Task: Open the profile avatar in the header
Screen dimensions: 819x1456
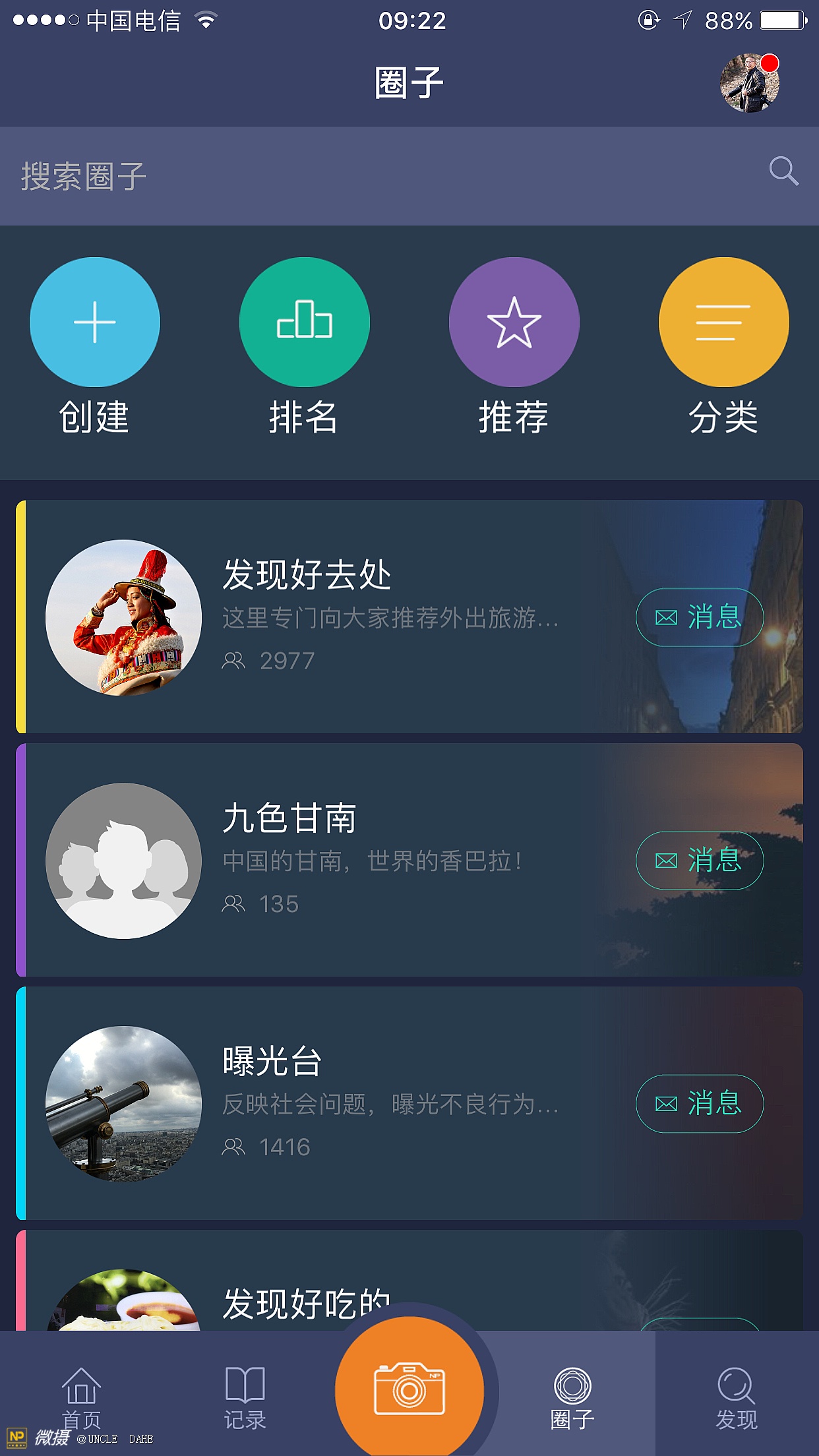Action: pos(750,83)
